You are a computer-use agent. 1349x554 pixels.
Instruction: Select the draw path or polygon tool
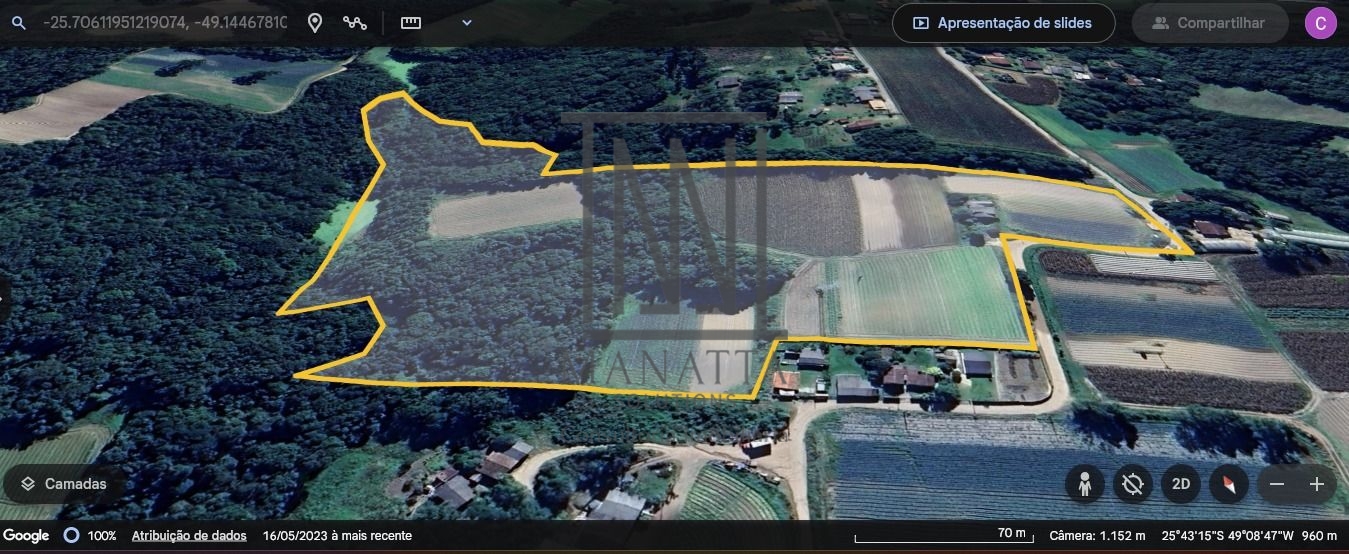coord(355,22)
